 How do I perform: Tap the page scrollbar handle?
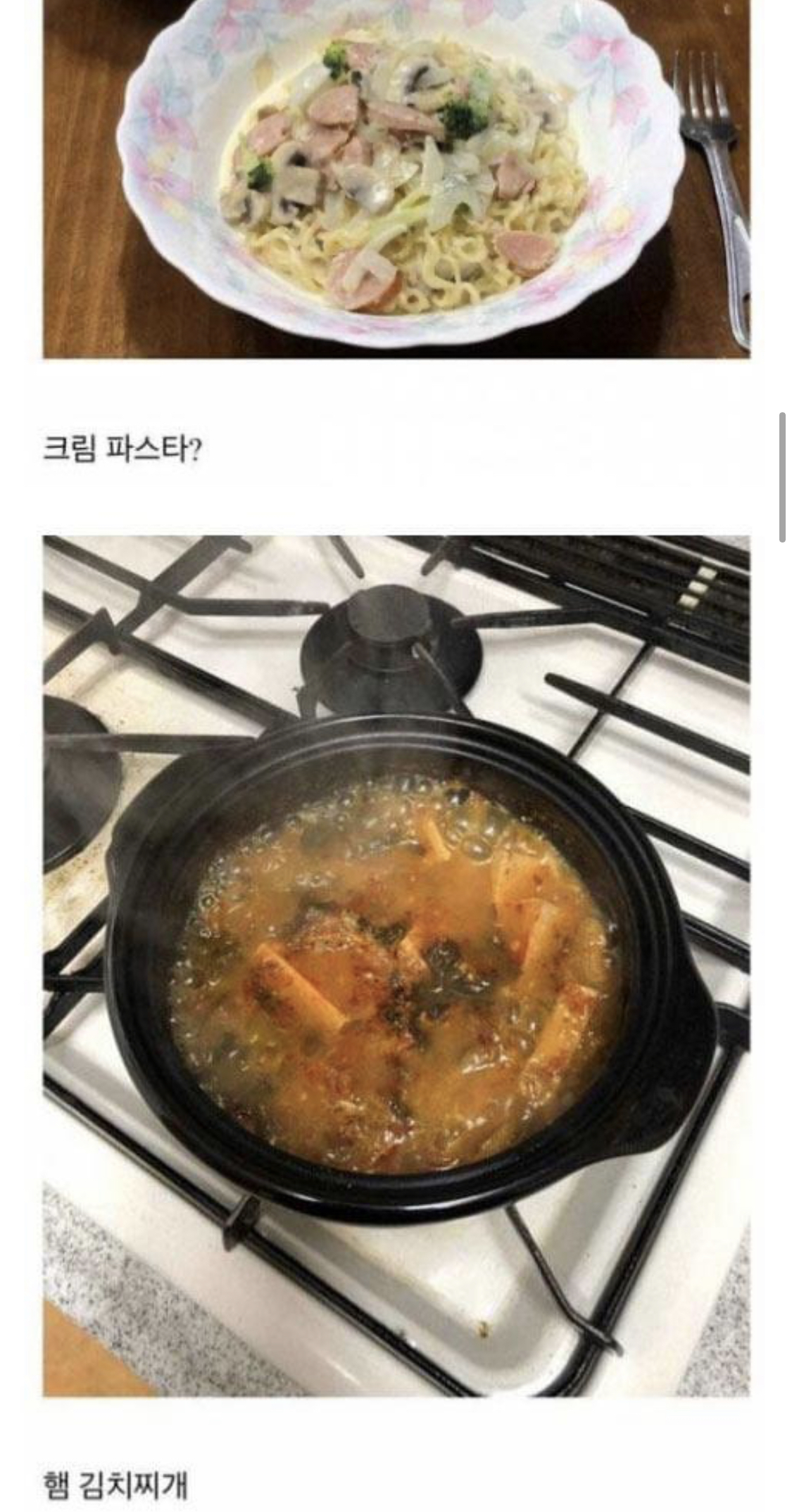click(782, 478)
